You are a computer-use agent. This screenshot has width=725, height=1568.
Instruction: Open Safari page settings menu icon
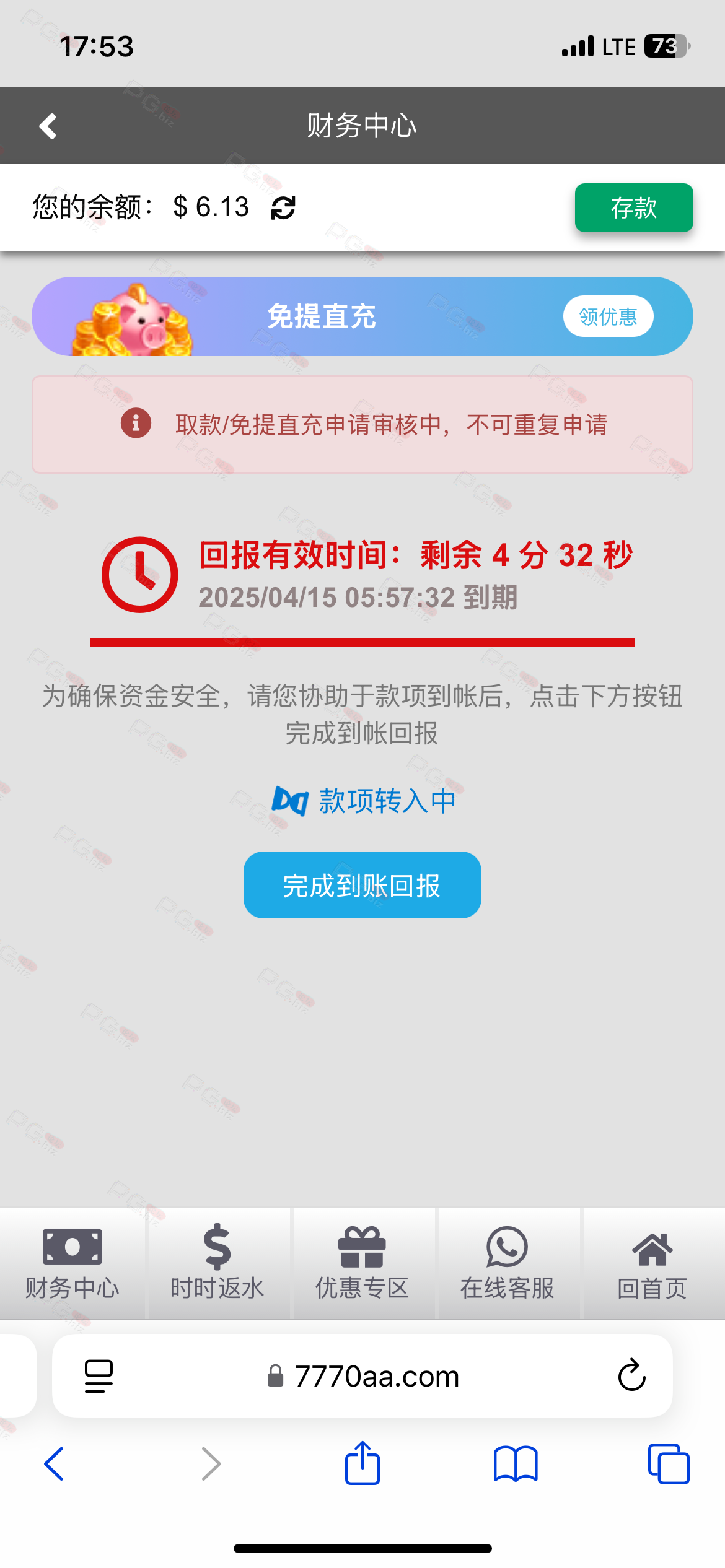(x=99, y=1376)
